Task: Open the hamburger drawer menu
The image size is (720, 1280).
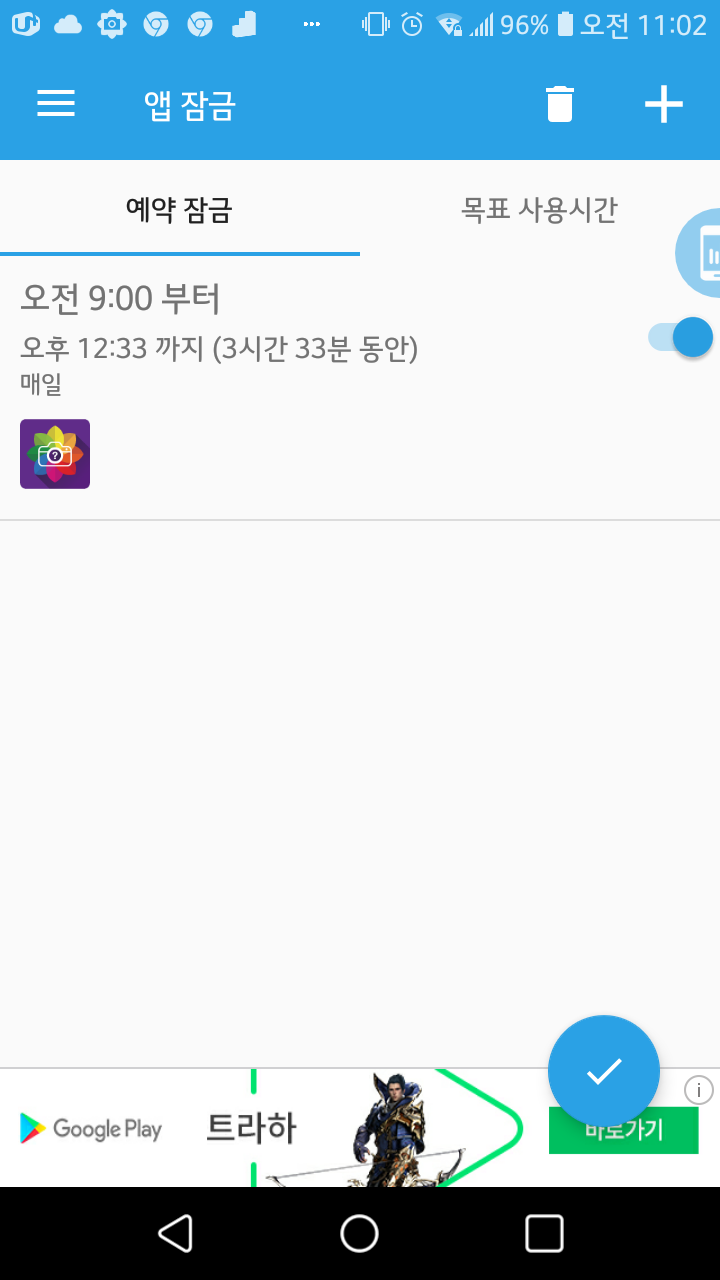Action: click(56, 104)
